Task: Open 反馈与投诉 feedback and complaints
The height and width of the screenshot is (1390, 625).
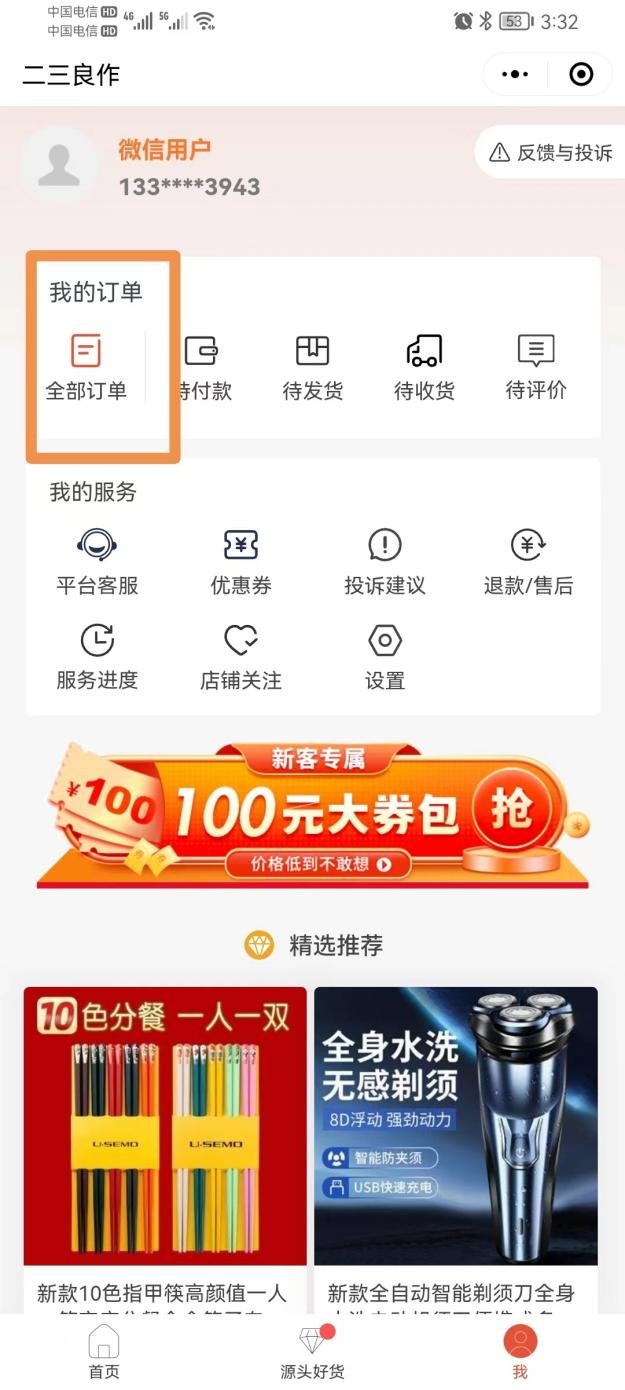Action: click(x=550, y=152)
